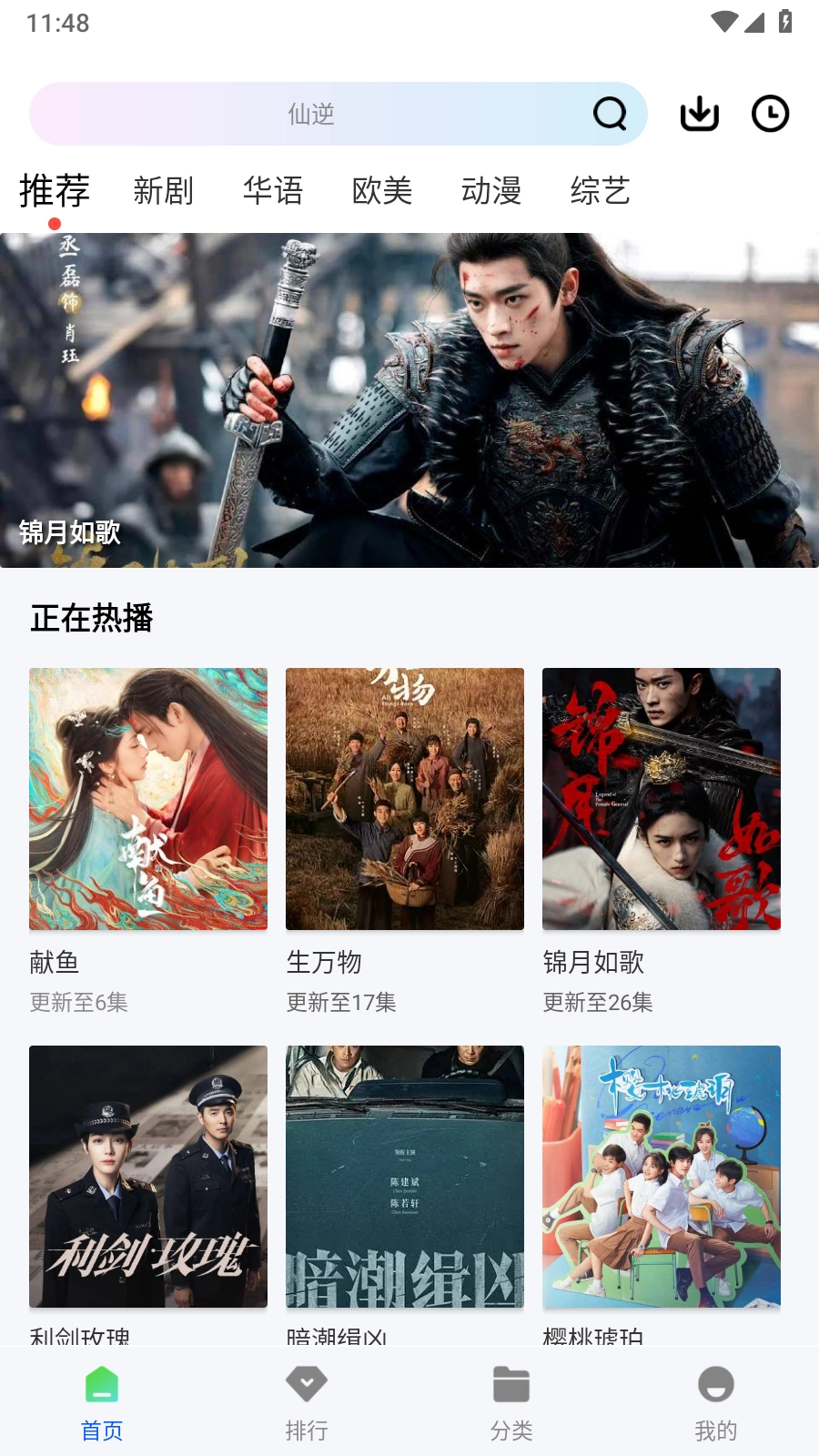819x1456 pixels.
Task: Tap the search magnifier icon
Action: 611,114
